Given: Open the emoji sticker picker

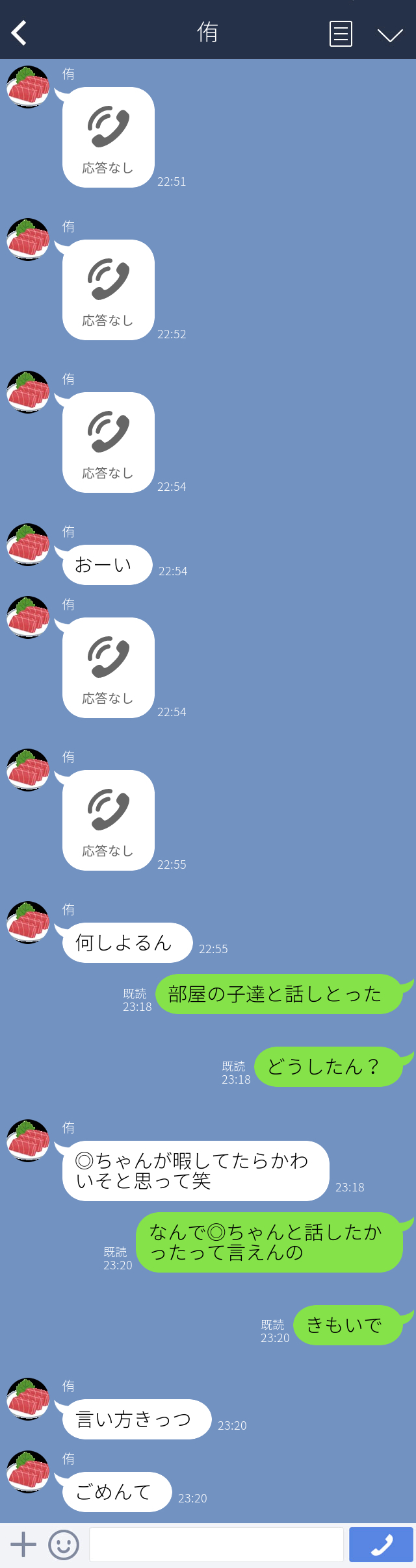Looking at the screenshot, I should click(x=64, y=1544).
